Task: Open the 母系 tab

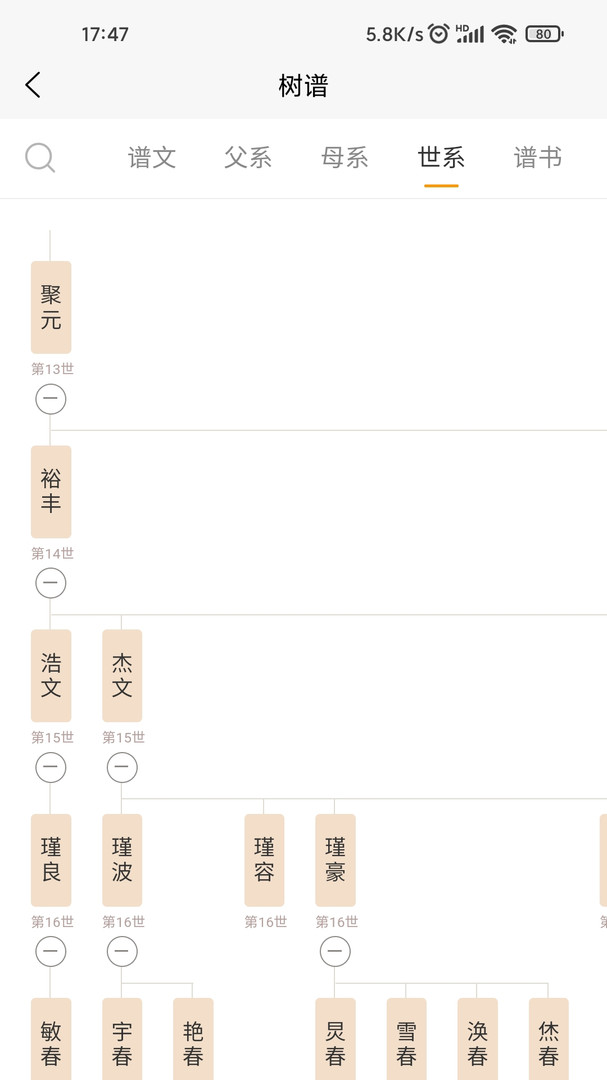Action: tap(345, 158)
